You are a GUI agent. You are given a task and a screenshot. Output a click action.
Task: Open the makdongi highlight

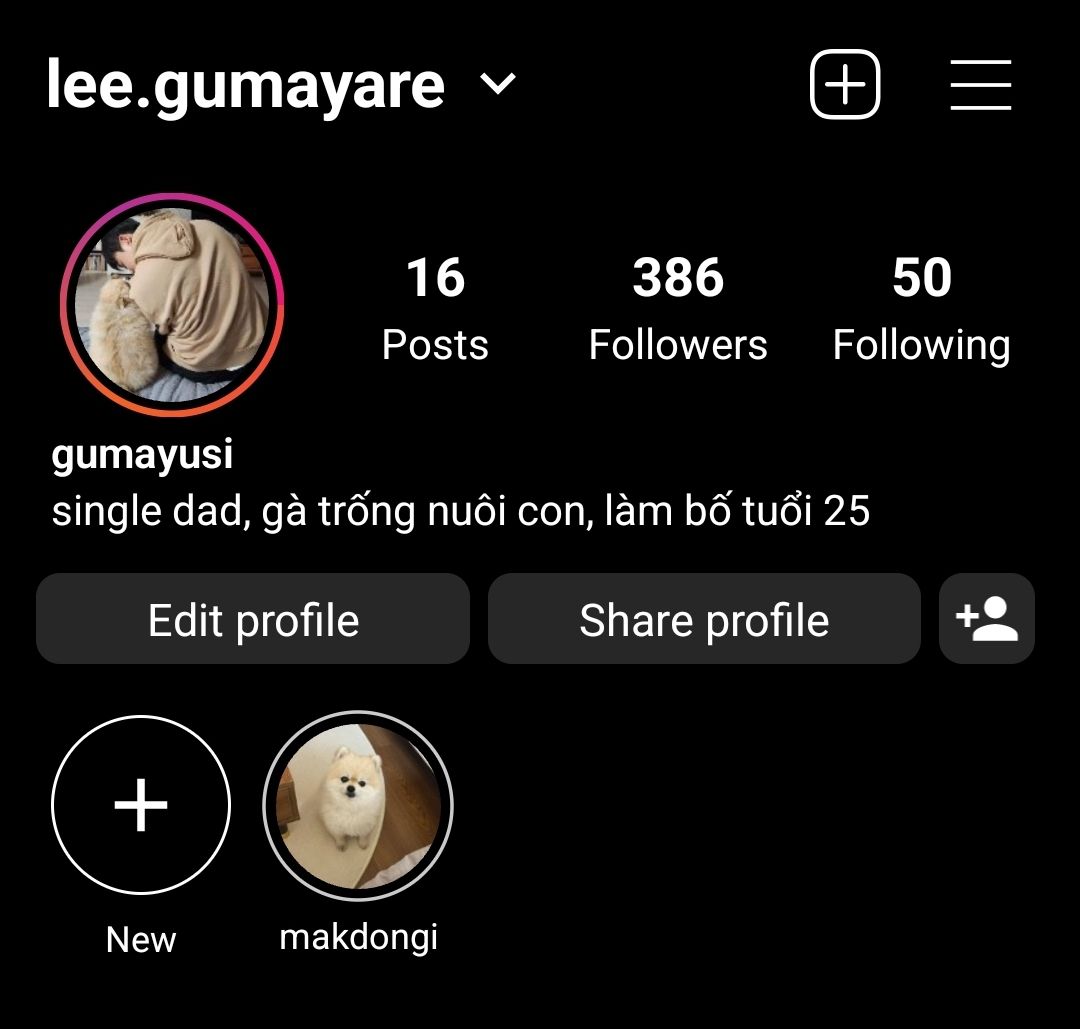coord(358,805)
